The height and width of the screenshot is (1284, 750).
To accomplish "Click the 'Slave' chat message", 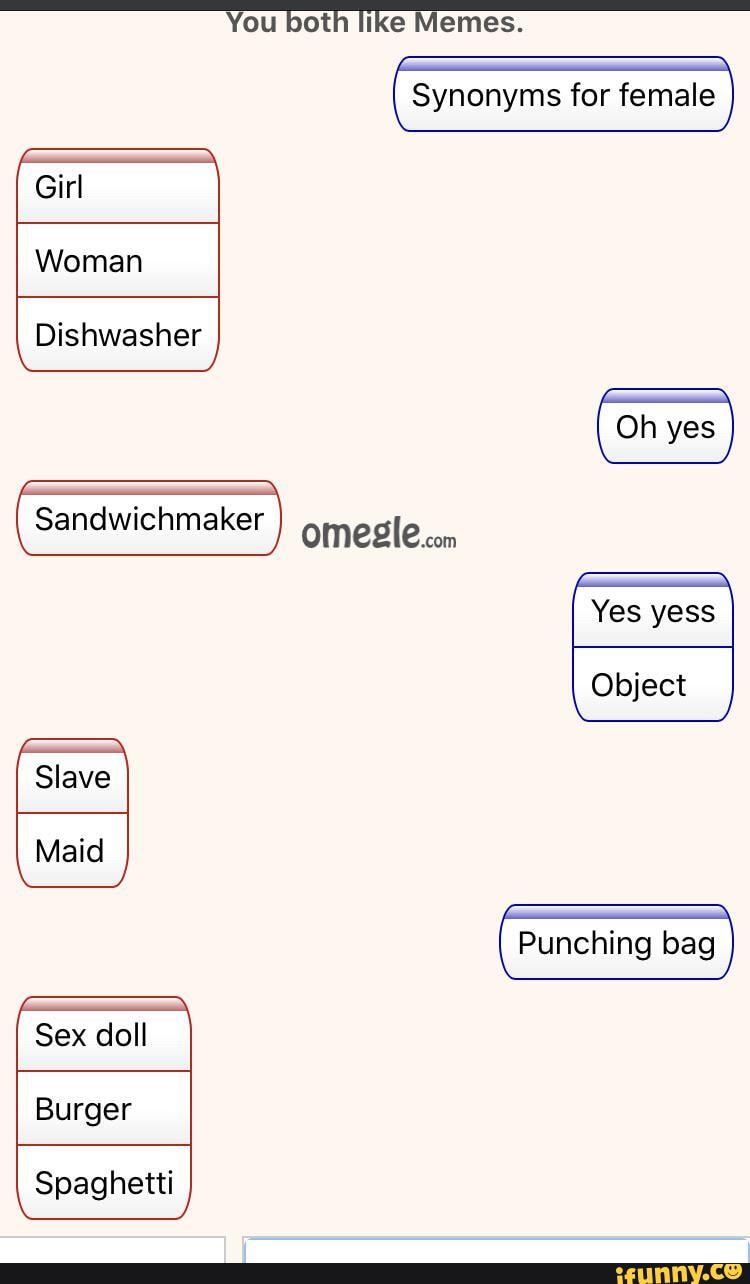I will coord(71,777).
